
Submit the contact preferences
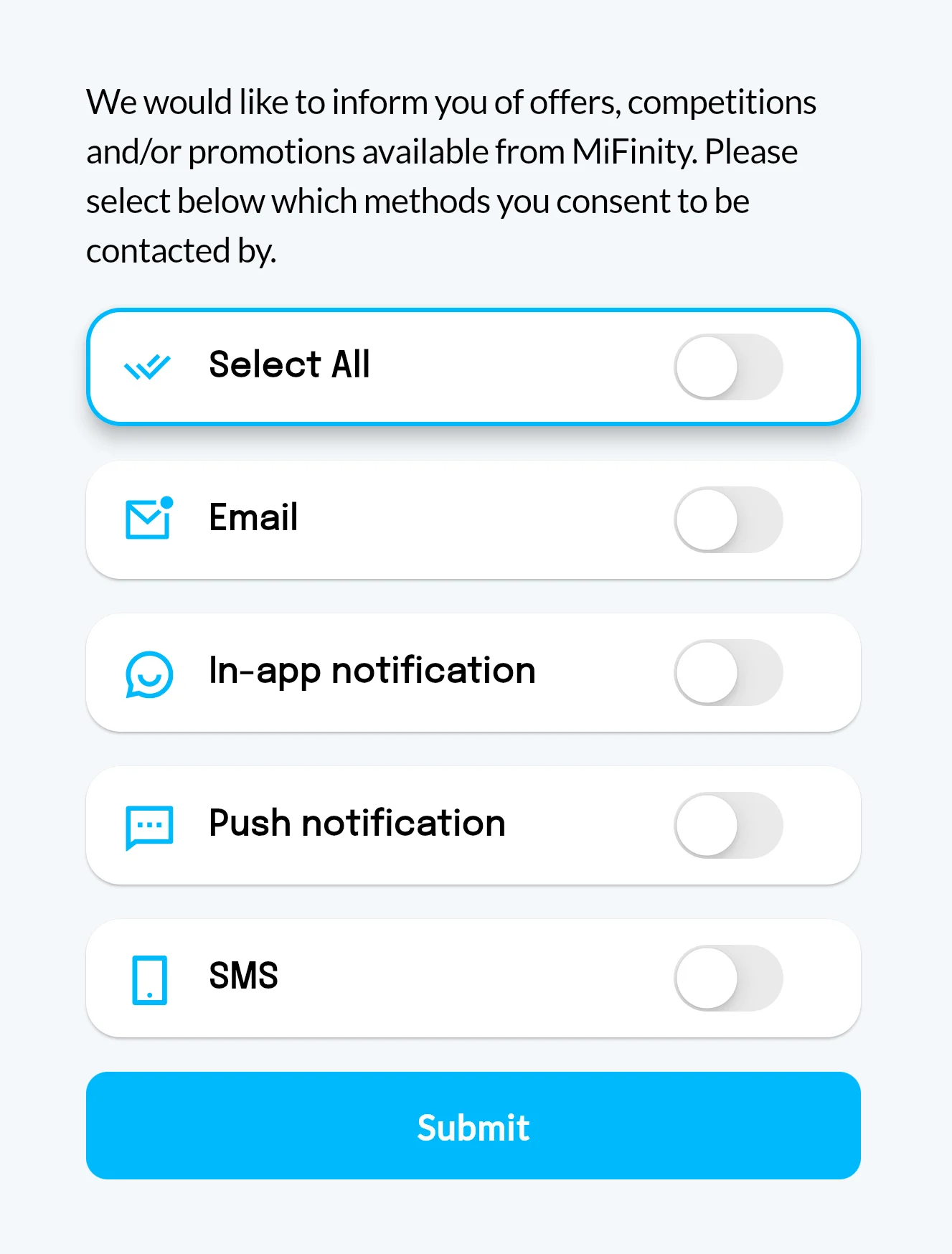coord(473,1126)
